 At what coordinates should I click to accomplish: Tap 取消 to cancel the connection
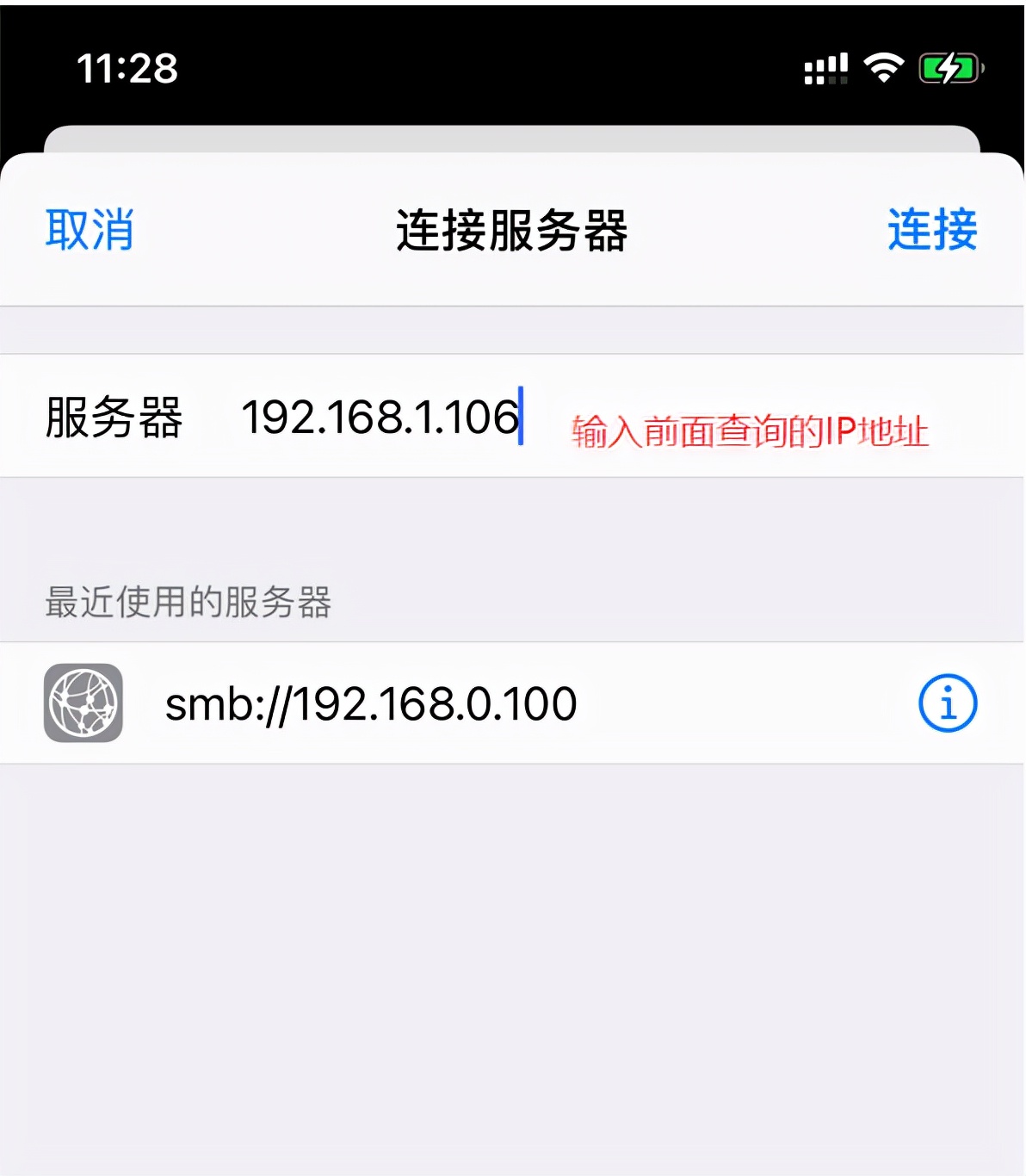(x=90, y=231)
